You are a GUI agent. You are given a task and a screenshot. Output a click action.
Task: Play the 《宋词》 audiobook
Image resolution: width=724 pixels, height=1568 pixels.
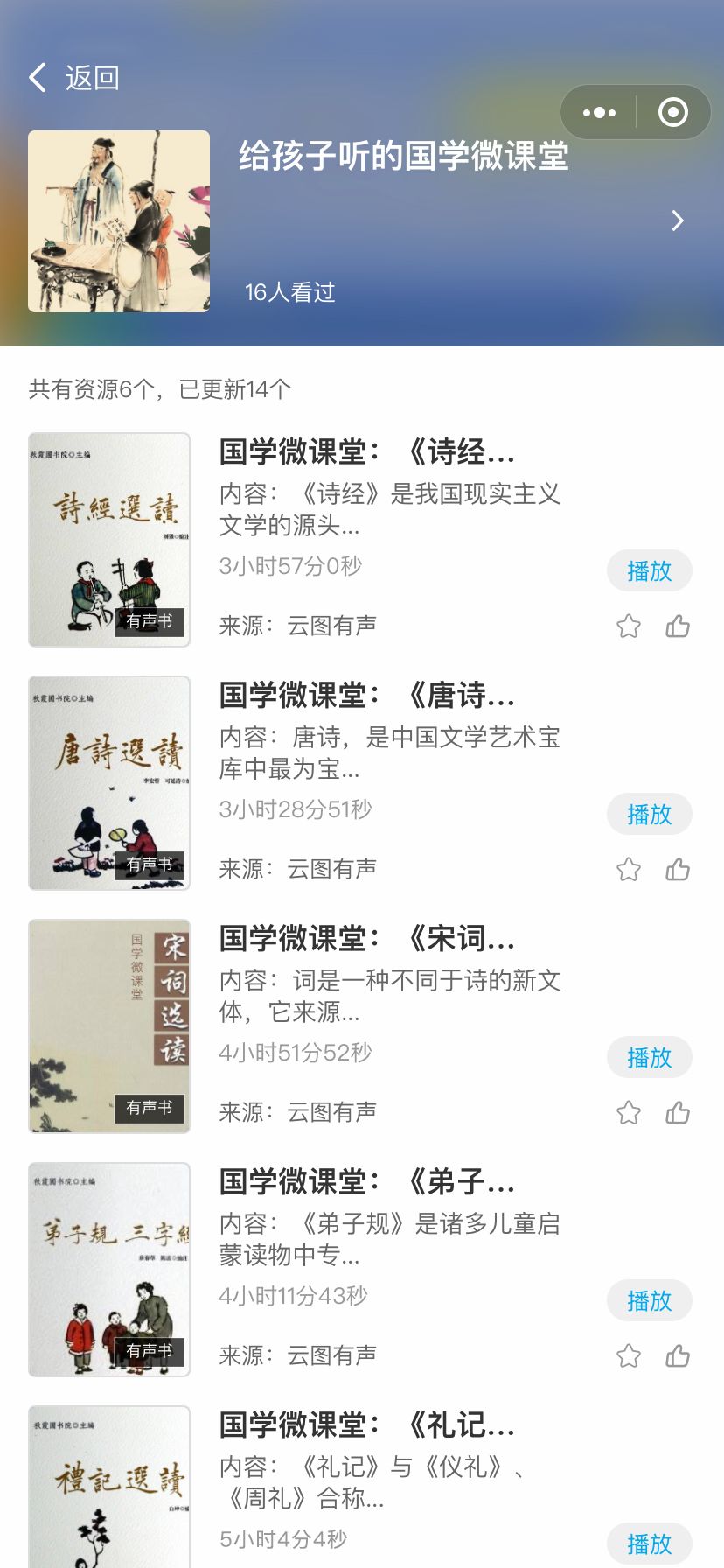(649, 1058)
